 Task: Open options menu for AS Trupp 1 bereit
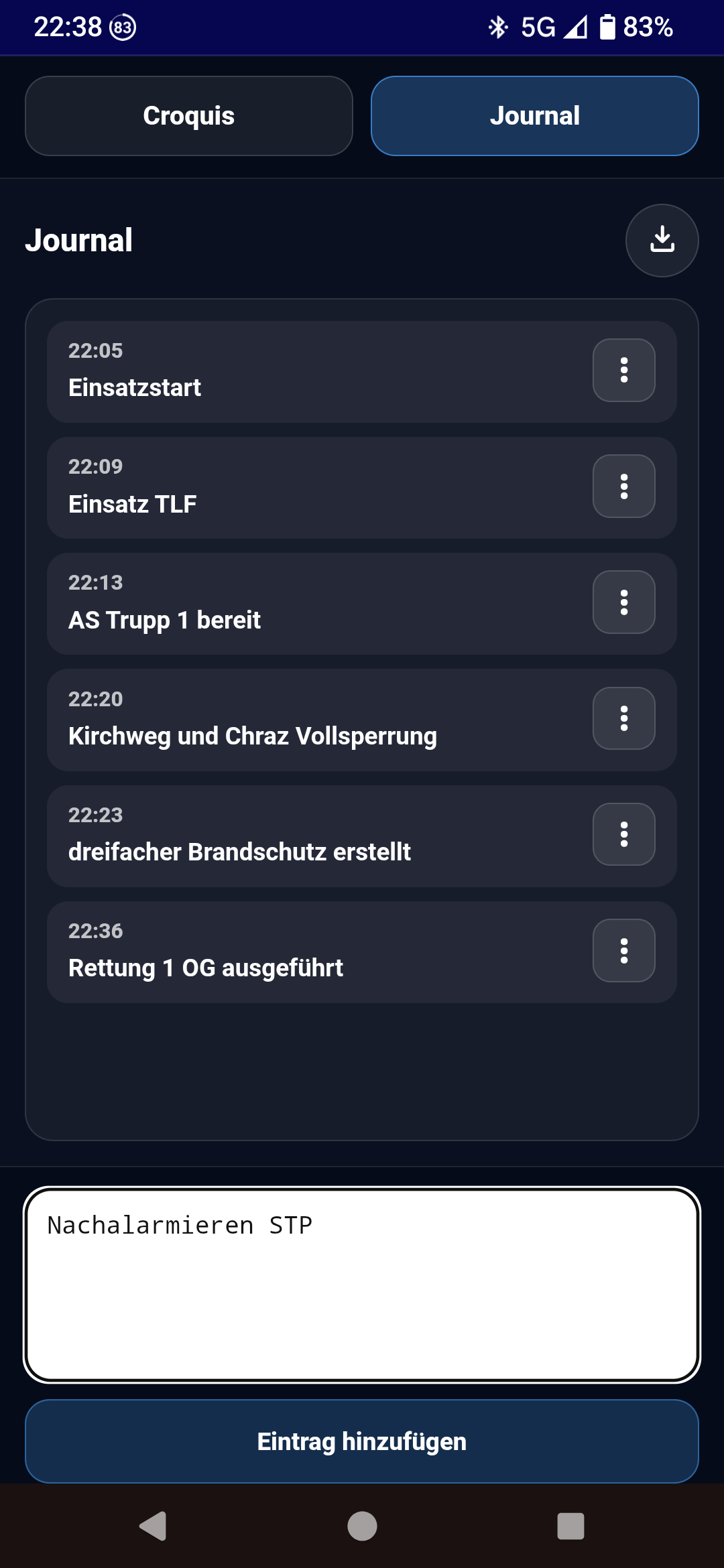623,602
